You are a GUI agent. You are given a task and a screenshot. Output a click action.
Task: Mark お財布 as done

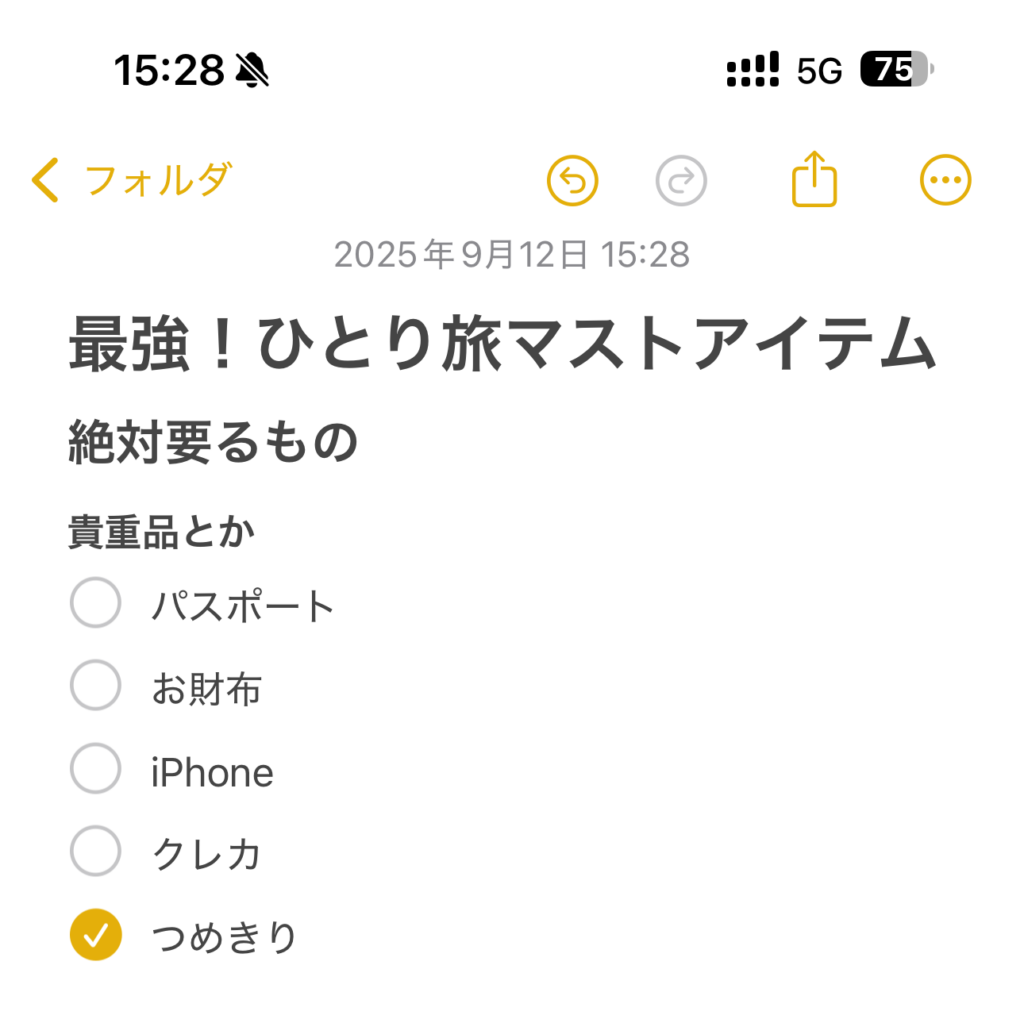96,687
